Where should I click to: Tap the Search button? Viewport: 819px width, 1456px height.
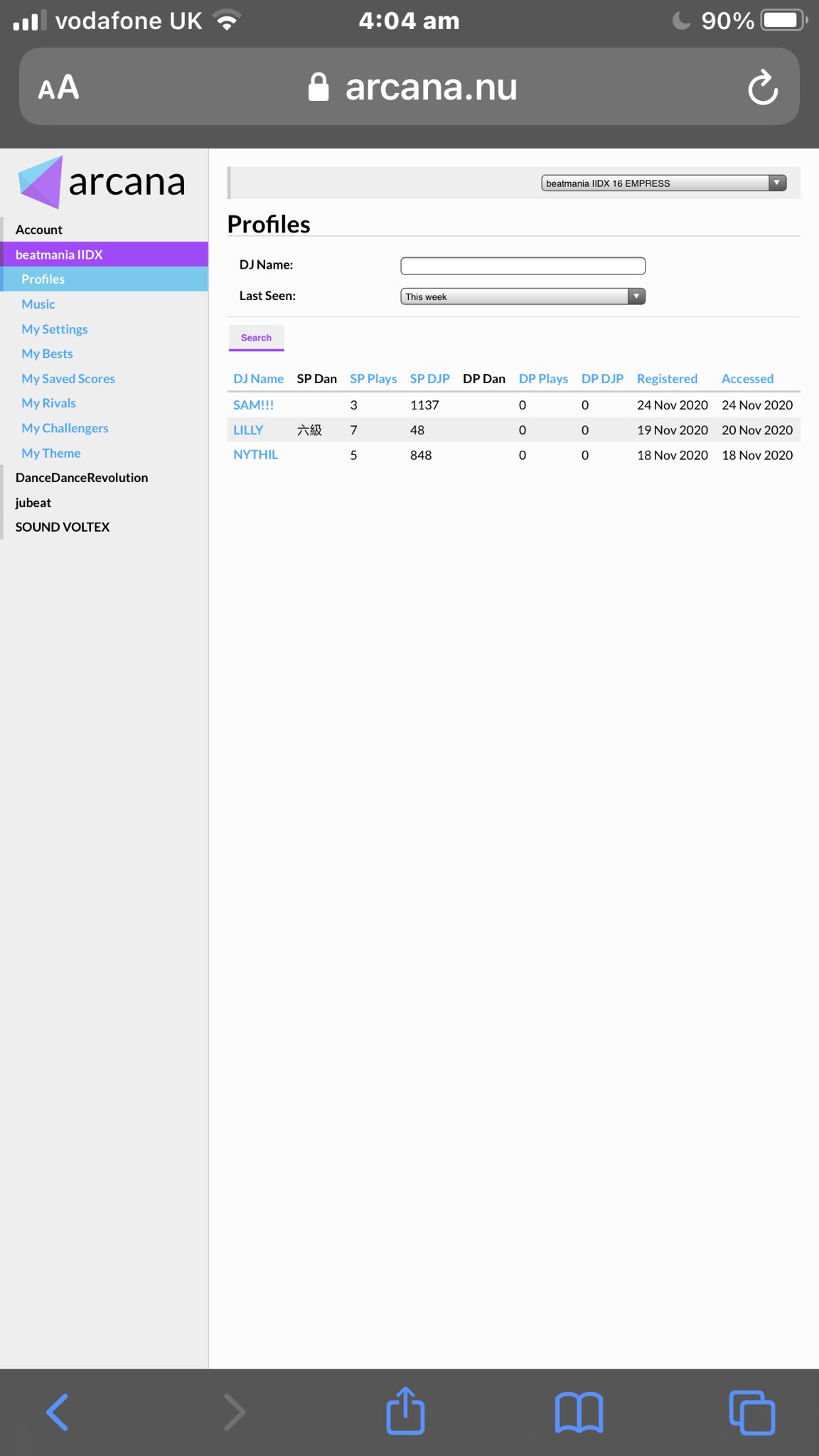pos(256,338)
